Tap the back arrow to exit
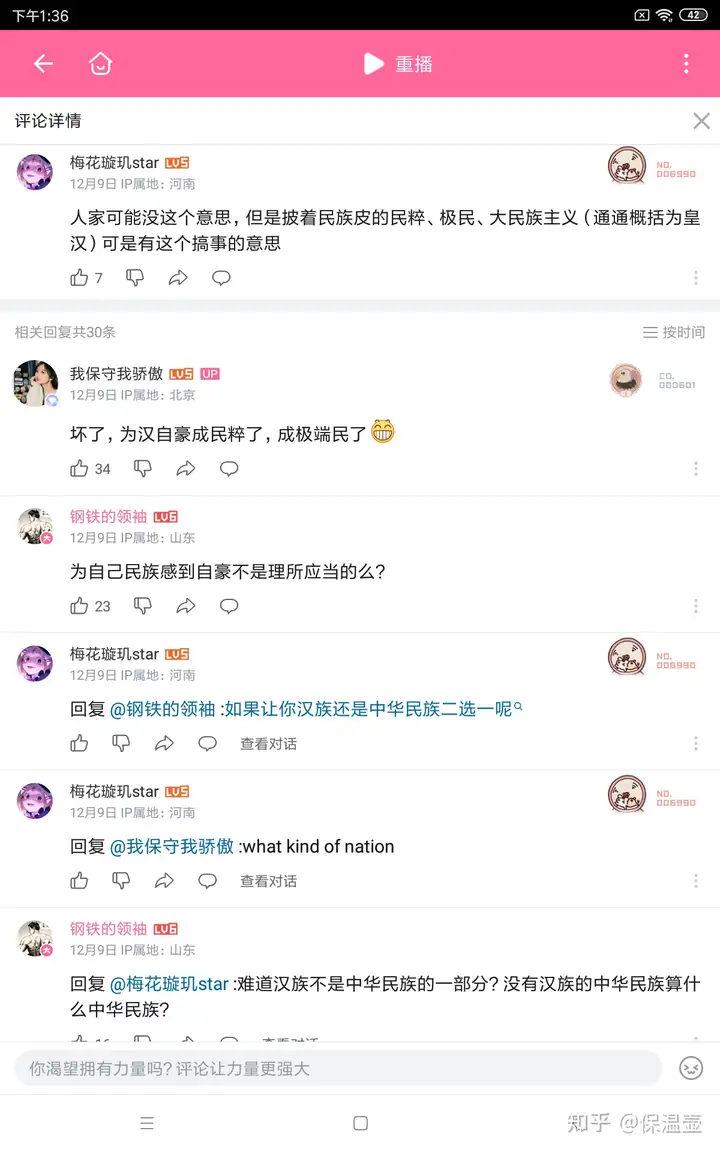The image size is (720, 1152). (x=42, y=63)
